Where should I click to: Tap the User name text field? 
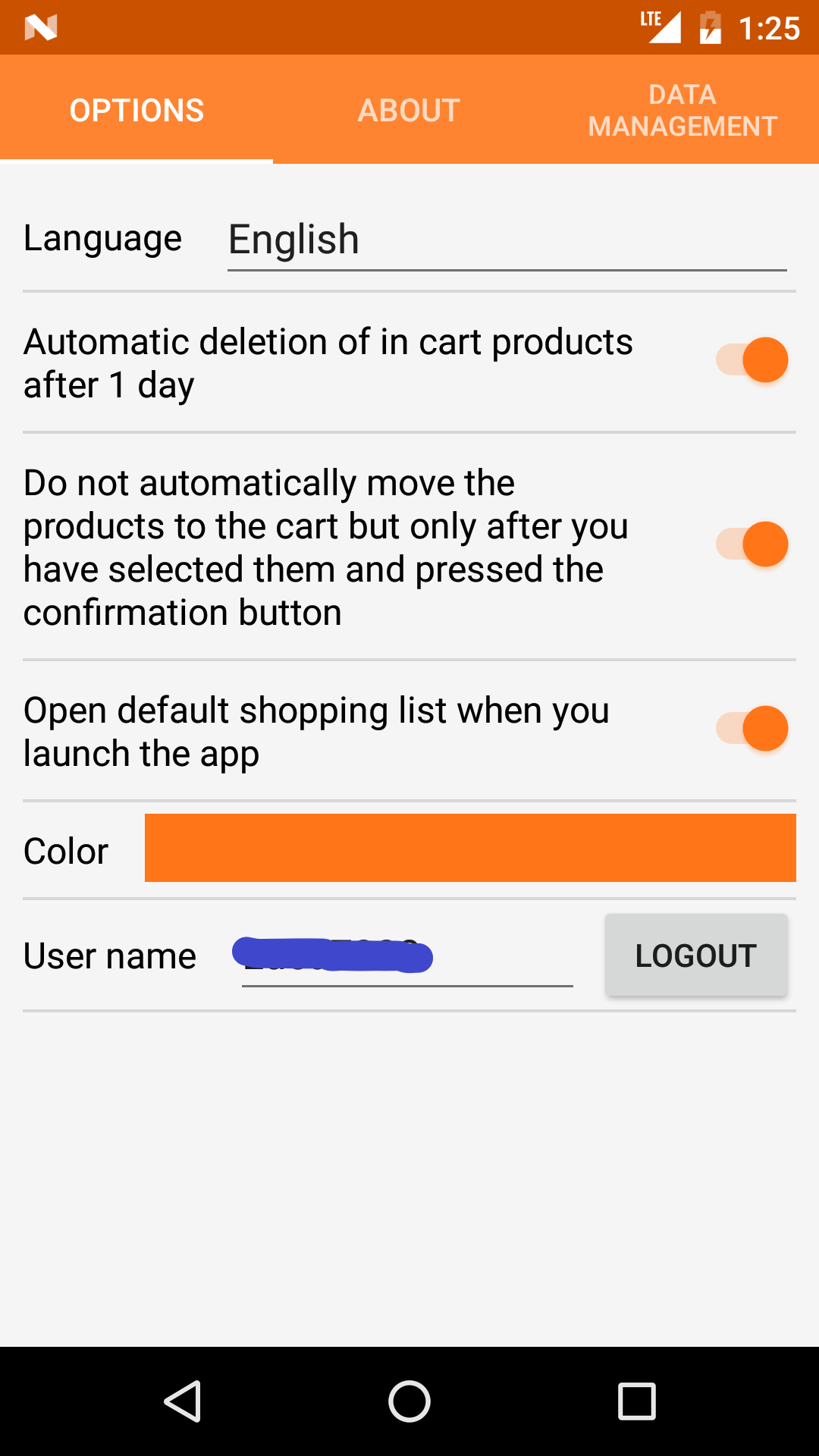[x=407, y=957]
